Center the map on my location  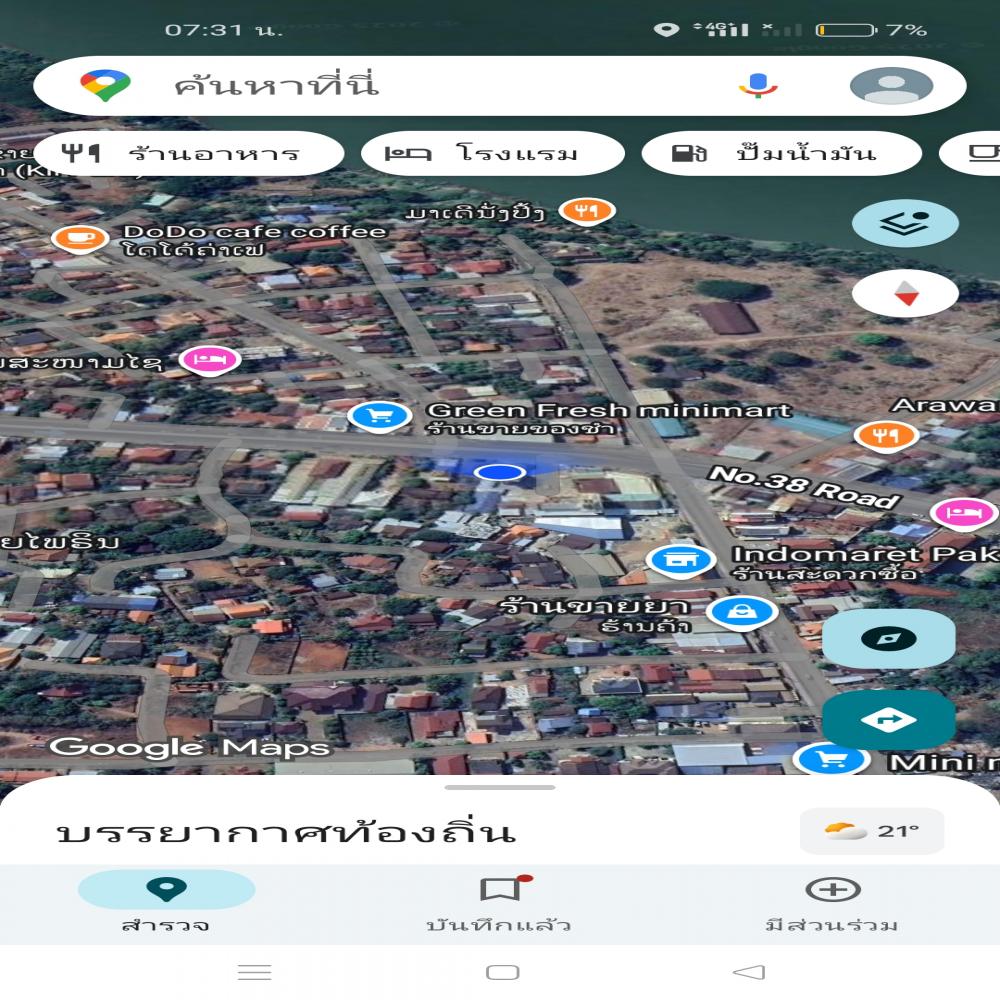tap(888, 638)
